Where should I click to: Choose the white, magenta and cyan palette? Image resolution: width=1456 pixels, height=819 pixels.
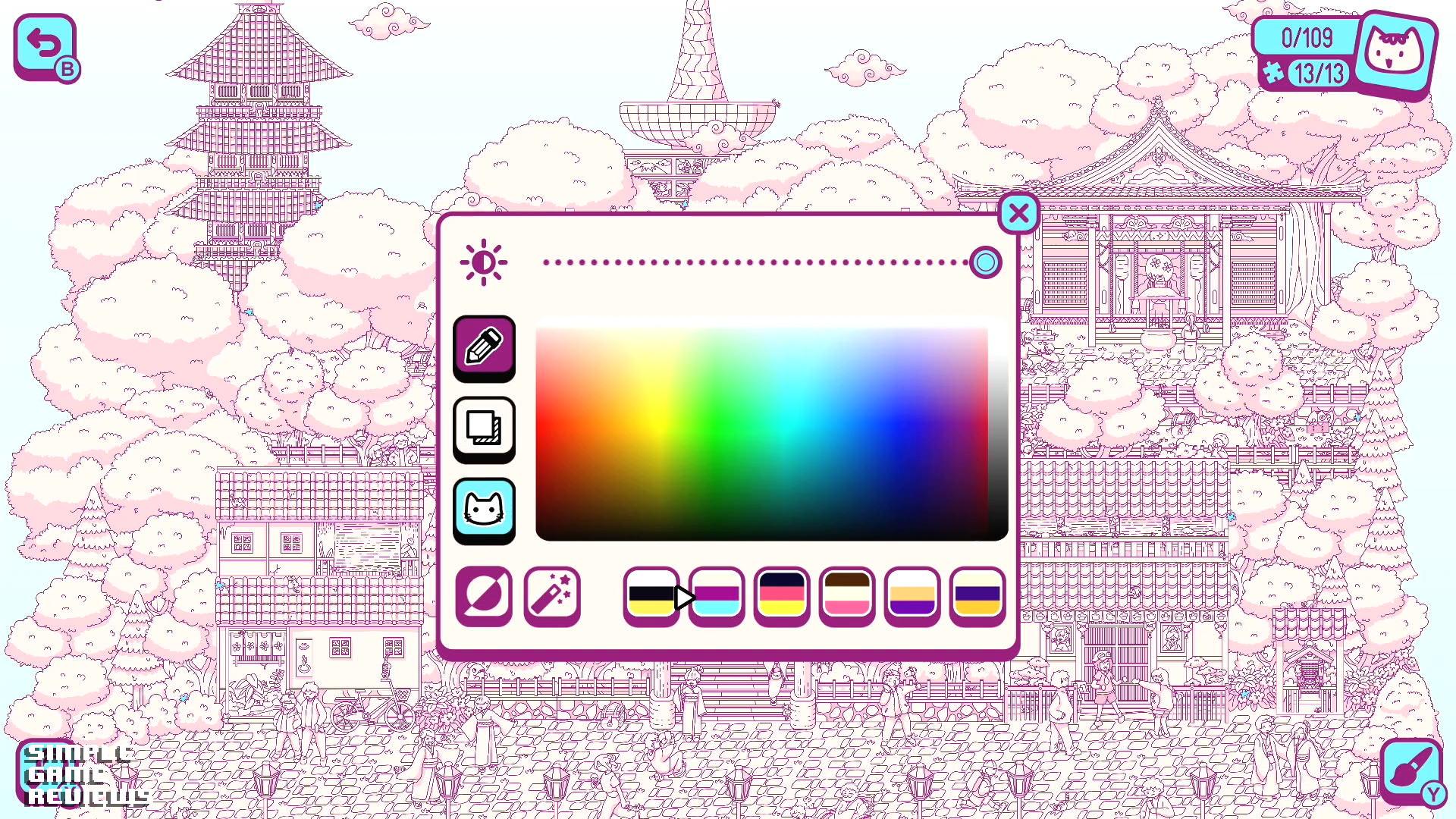pyautogui.click(x=717, y=596)
